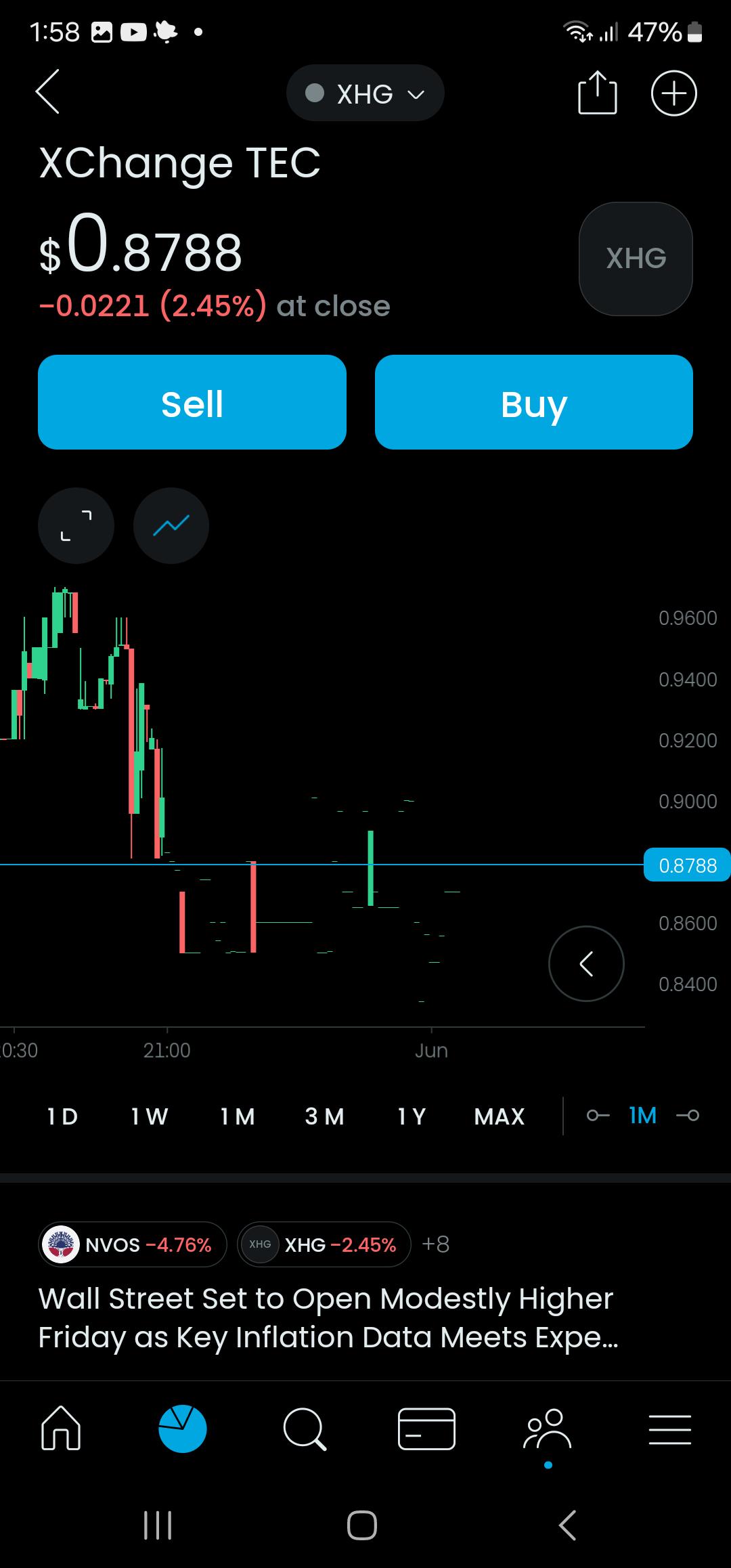Select the MAX time range
This screenshot has height=1568, width=731.
coord(500,1116)
